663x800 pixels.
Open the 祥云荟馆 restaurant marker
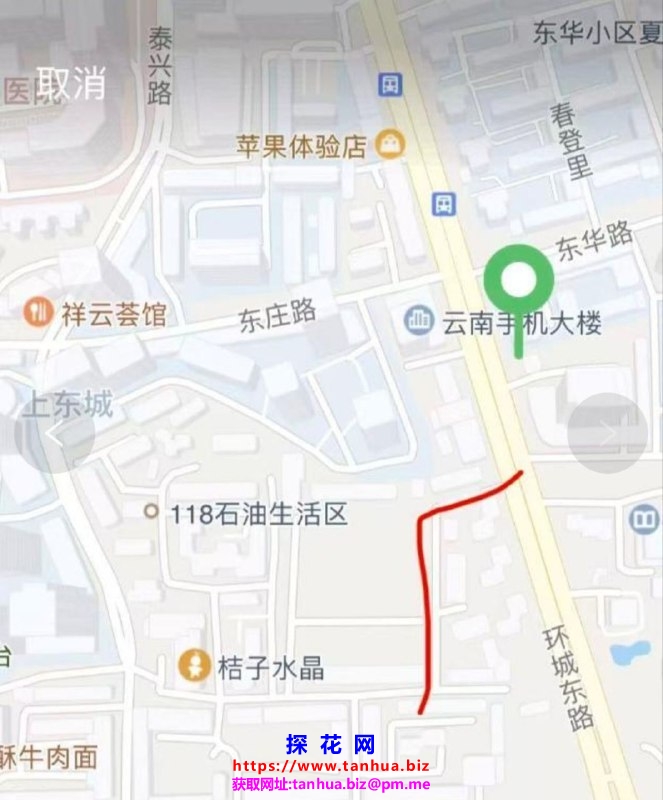[x=38, y=313]
